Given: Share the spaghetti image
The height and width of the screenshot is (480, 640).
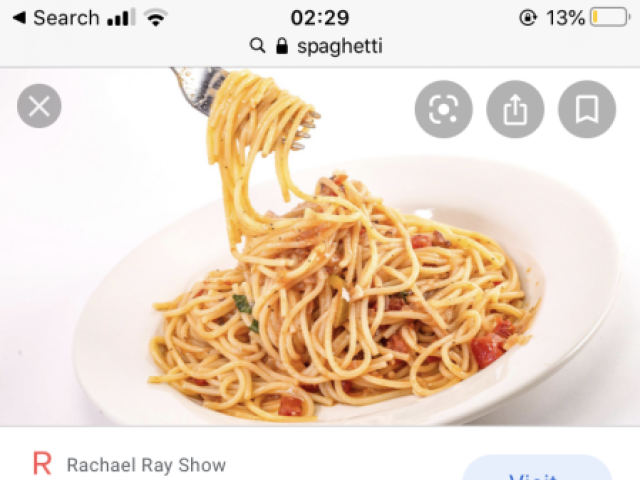Looking at the screenshot, I should (515, 109).
